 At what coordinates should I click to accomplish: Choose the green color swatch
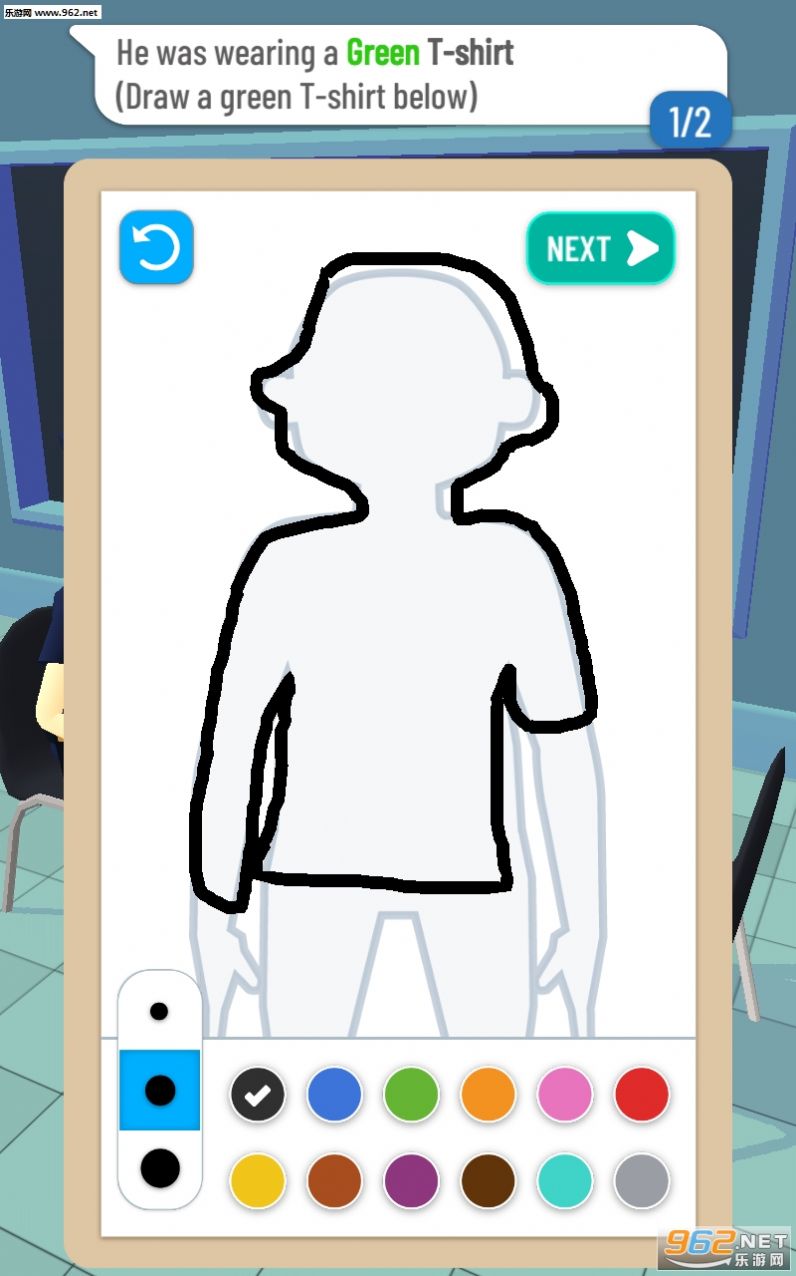pyautogui.click(x=411, y=1094)
